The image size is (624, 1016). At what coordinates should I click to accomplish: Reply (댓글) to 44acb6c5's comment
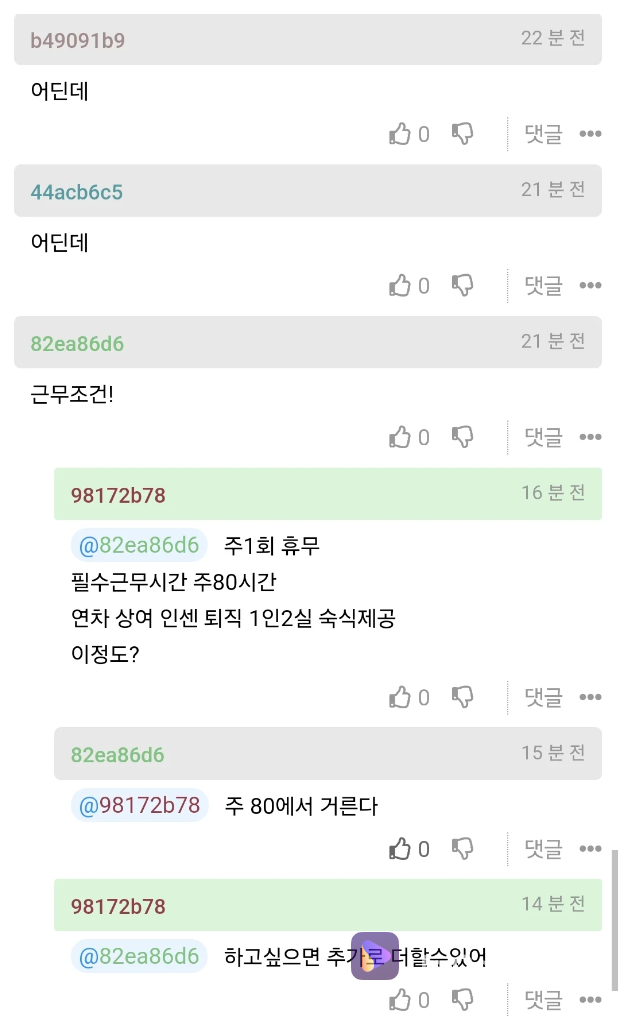(543, 286)
